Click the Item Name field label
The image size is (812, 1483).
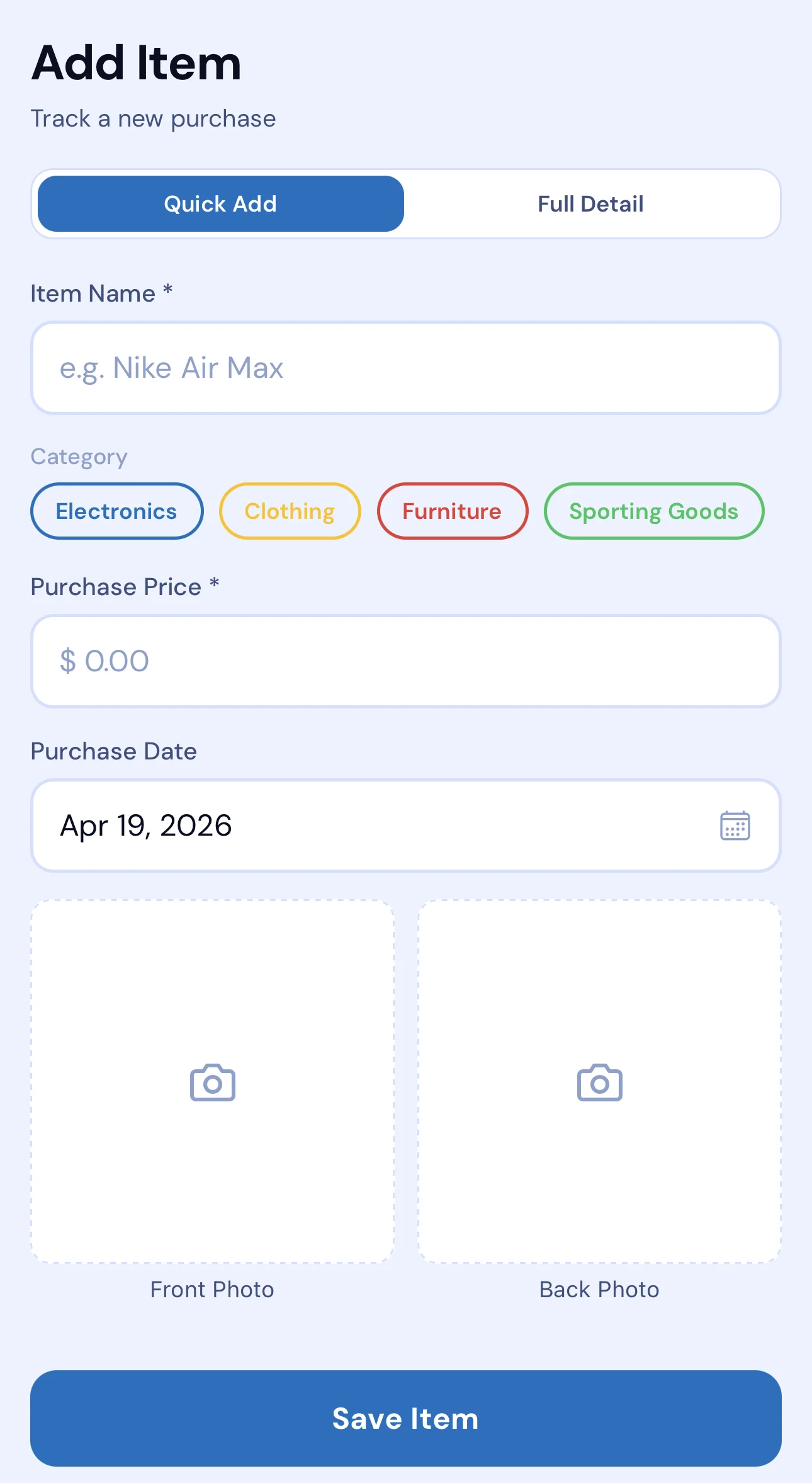click(x=102, y=293)
